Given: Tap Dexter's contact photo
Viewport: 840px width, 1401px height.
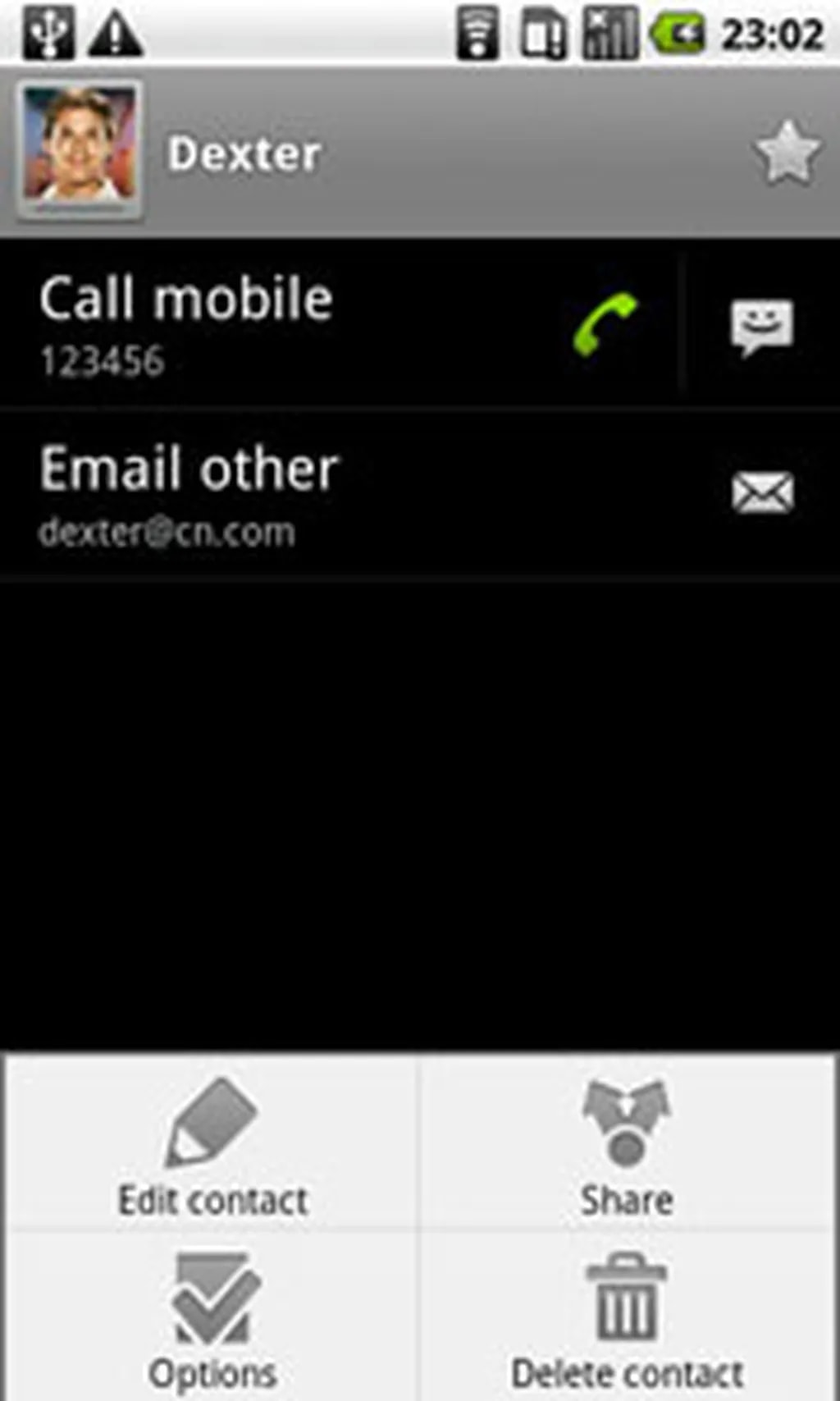Looking at the screenshot, I should (x=80, y=150).
